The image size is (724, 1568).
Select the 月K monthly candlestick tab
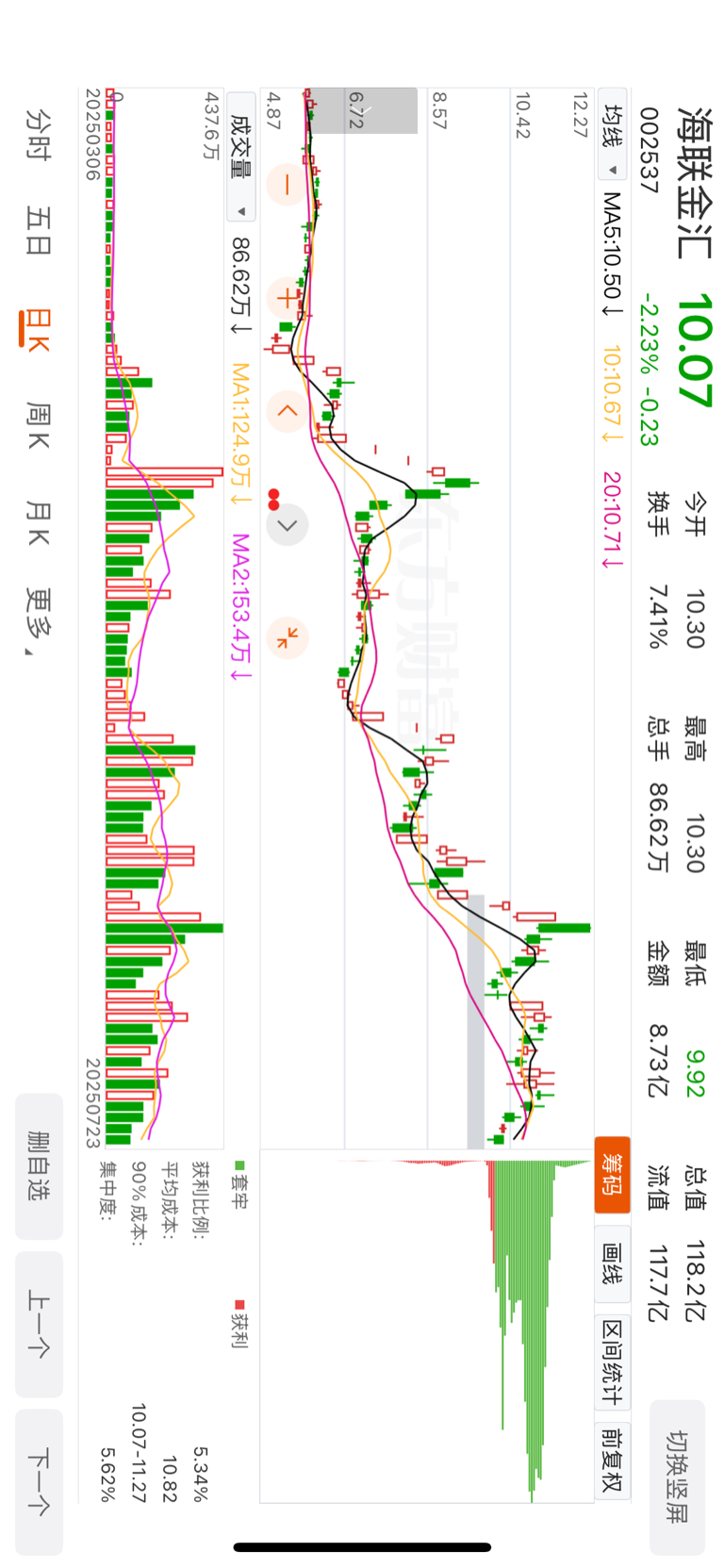tap(38, 523)
